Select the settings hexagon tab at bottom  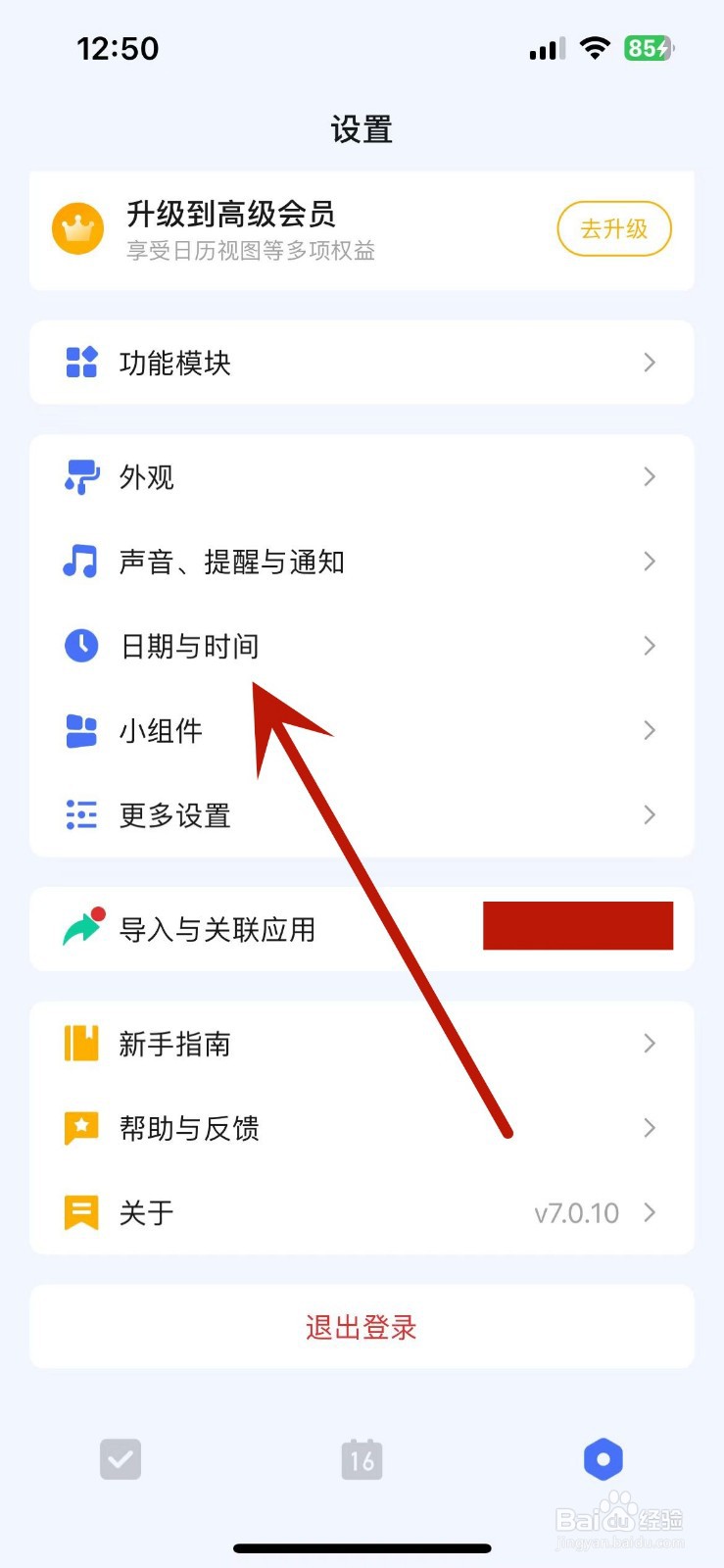click(x=603, y=1459)
